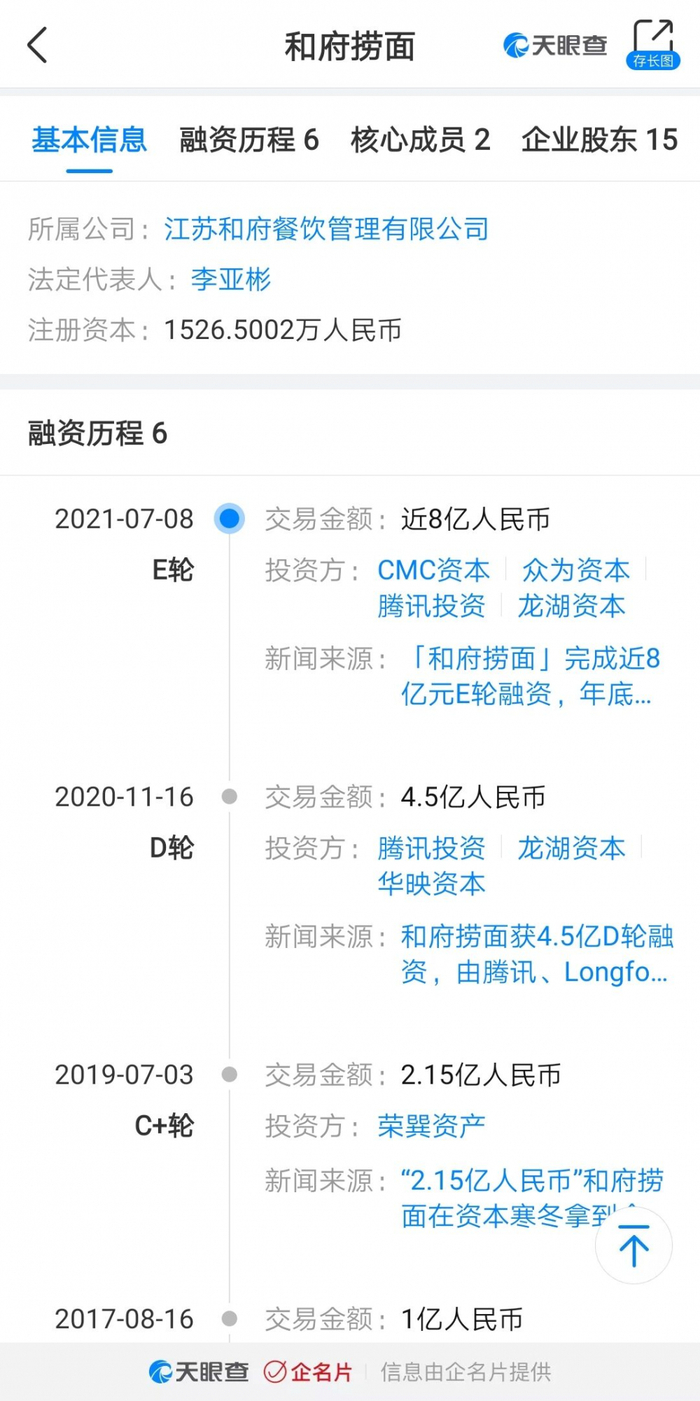Open investor CMC资本
The image size is (700, 1401).
coord(434,570)
